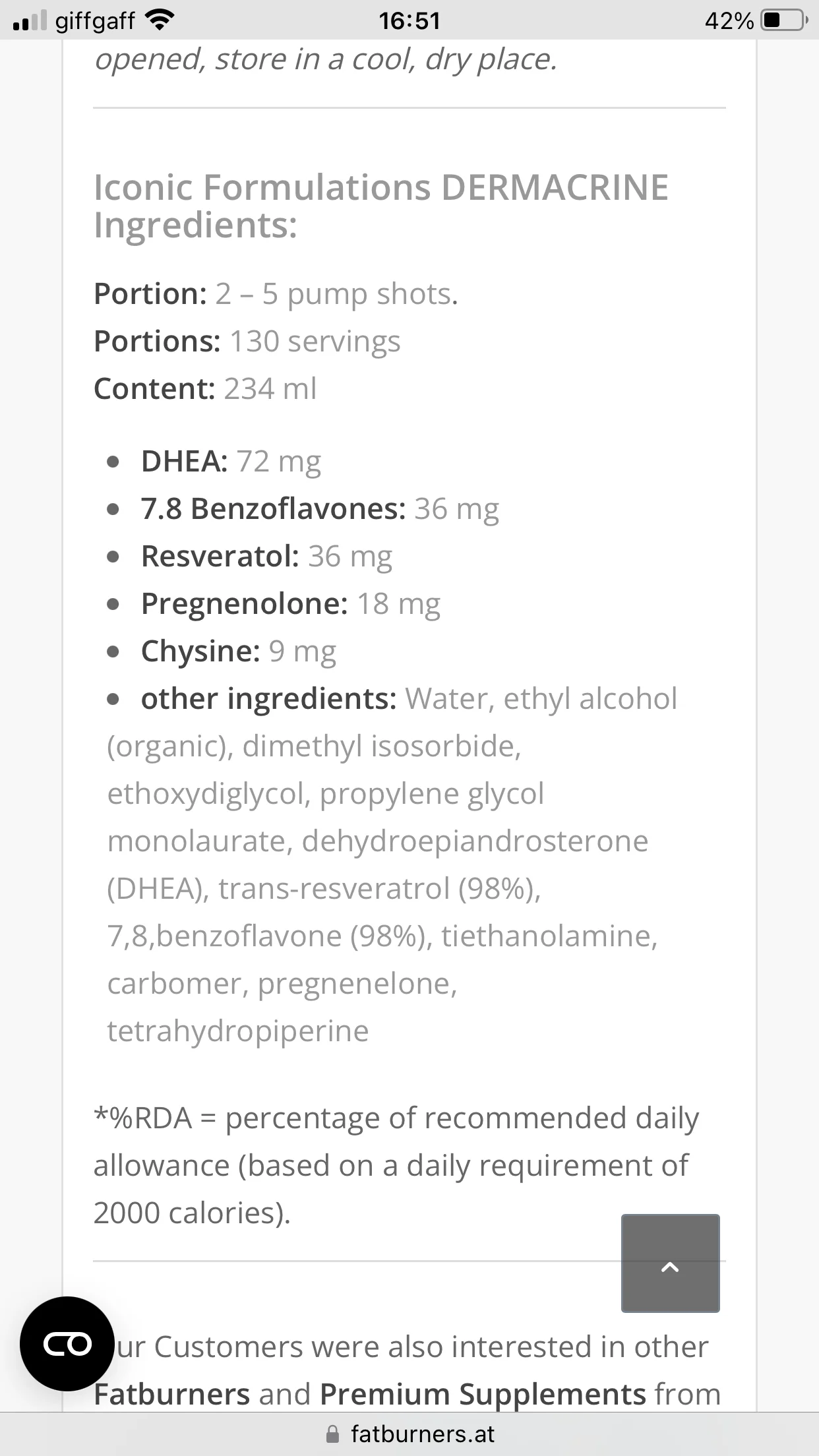Tap the fatburners.at address bar

coord(409,1434)
